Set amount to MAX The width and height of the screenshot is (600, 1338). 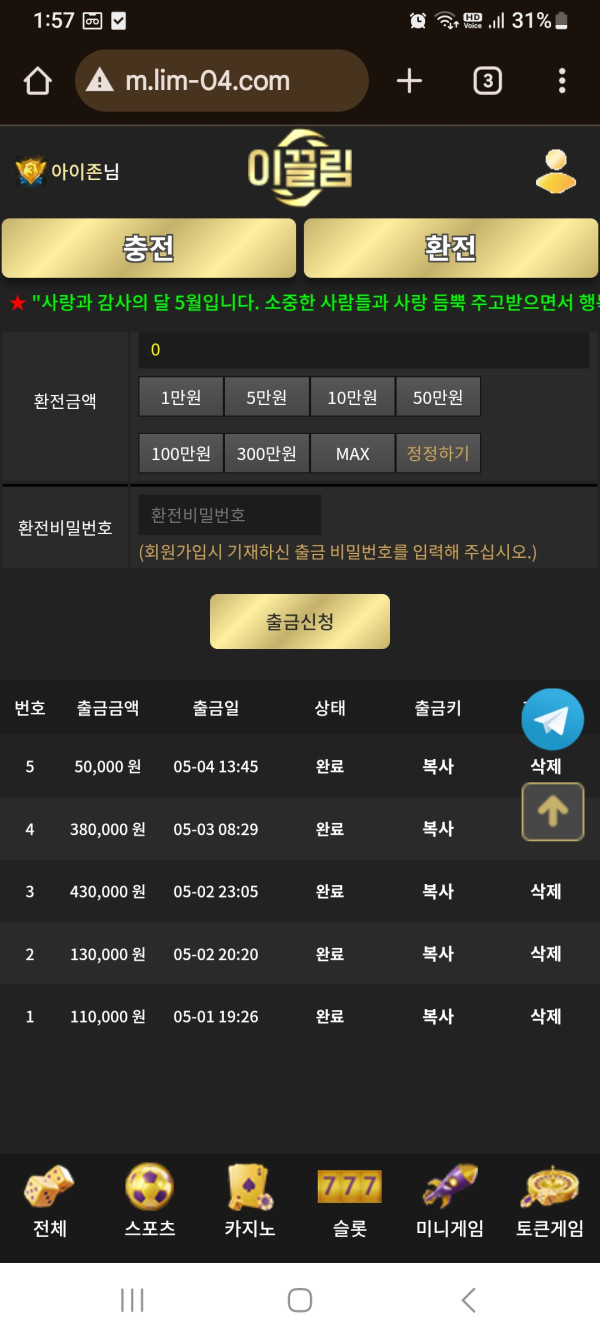pos(352,453)
